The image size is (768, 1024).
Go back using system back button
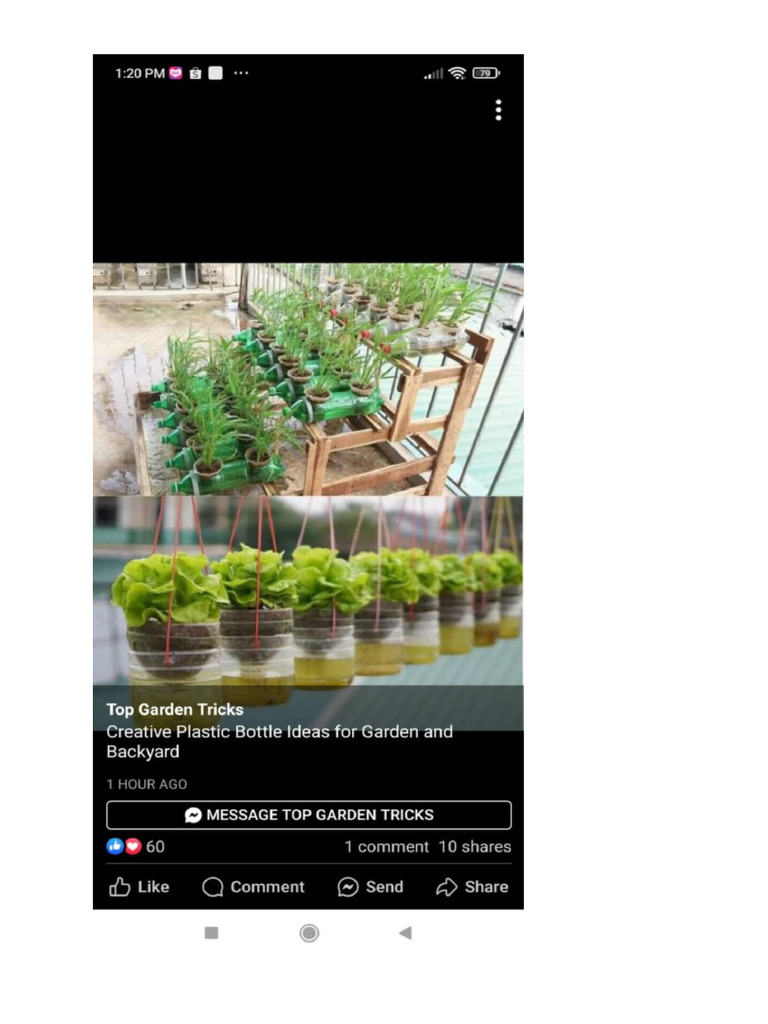tap(405, 933)
